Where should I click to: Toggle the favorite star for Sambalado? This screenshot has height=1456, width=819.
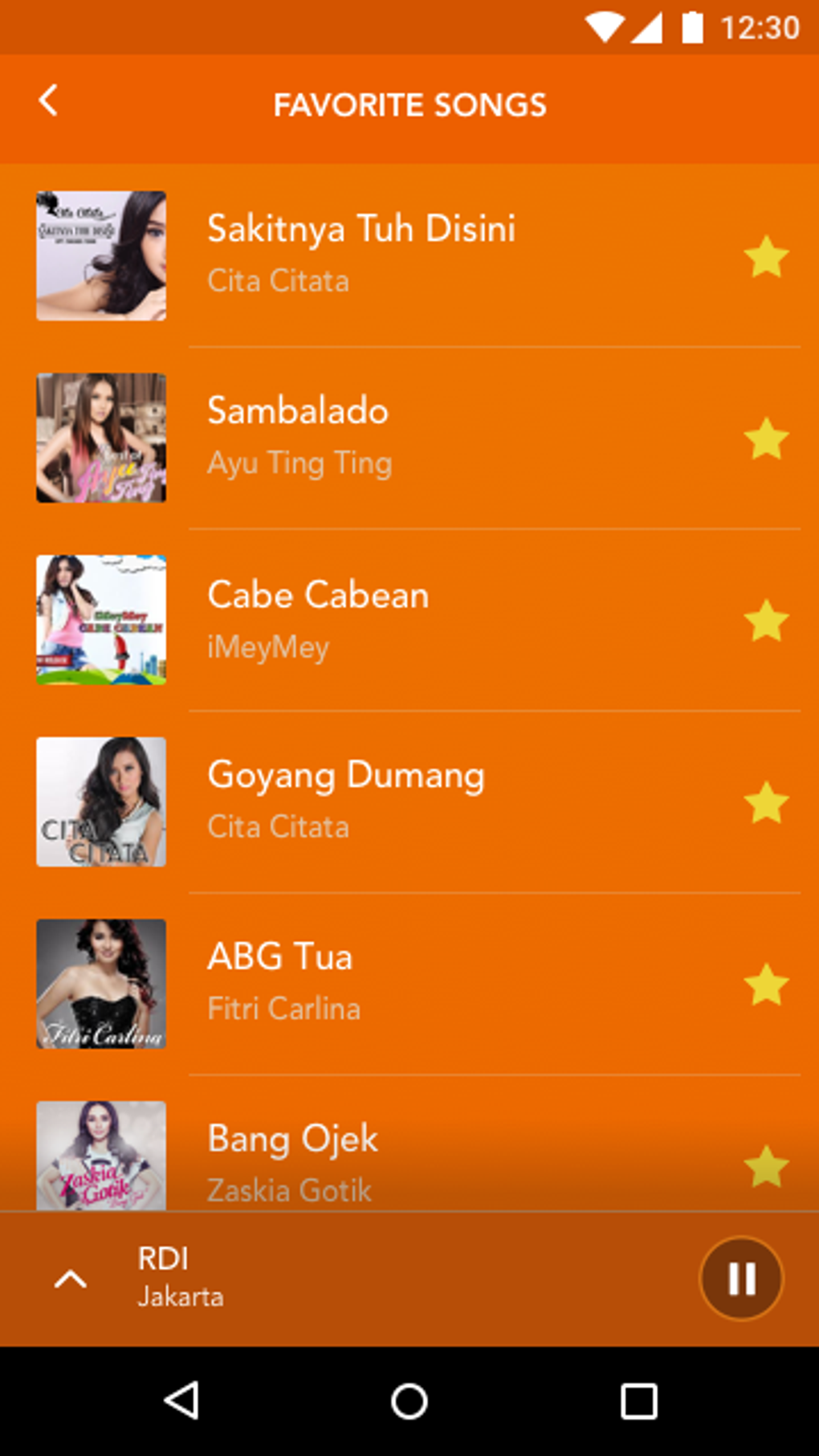[765, 438]
